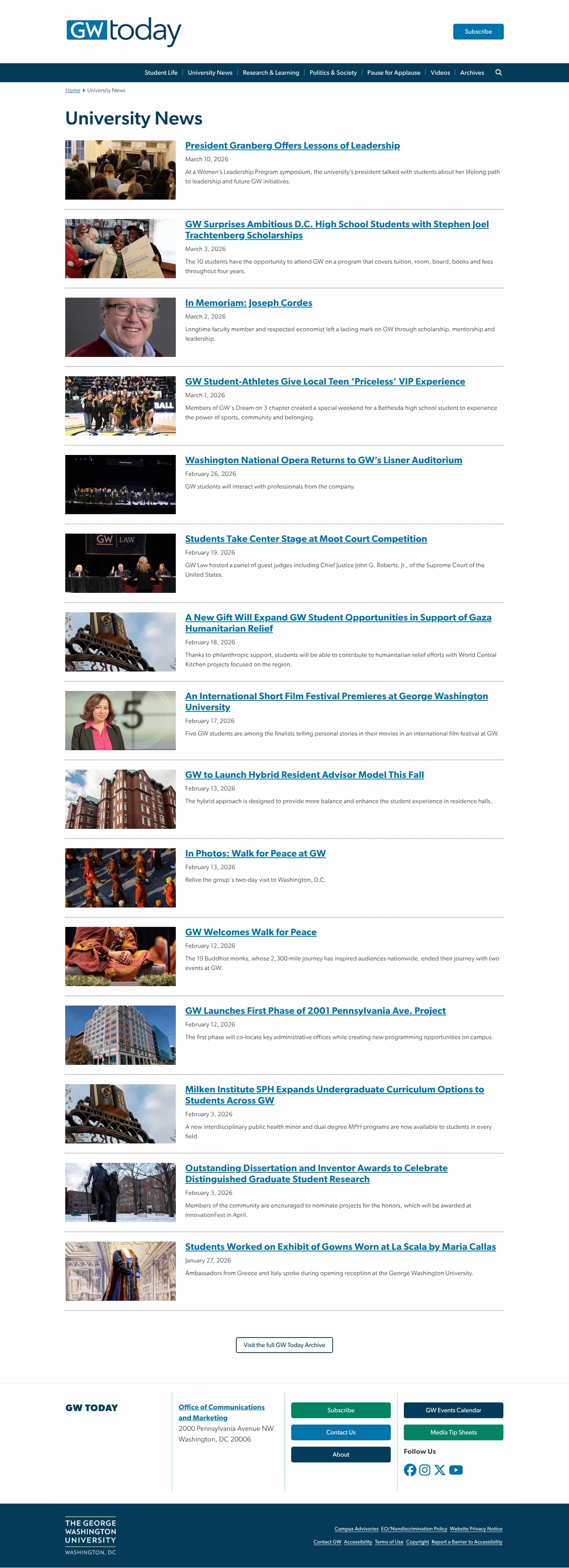Screen dimensions: 569x1568
Task: Open the Website Privacy Notice link
Action: tap(476, 1528)
